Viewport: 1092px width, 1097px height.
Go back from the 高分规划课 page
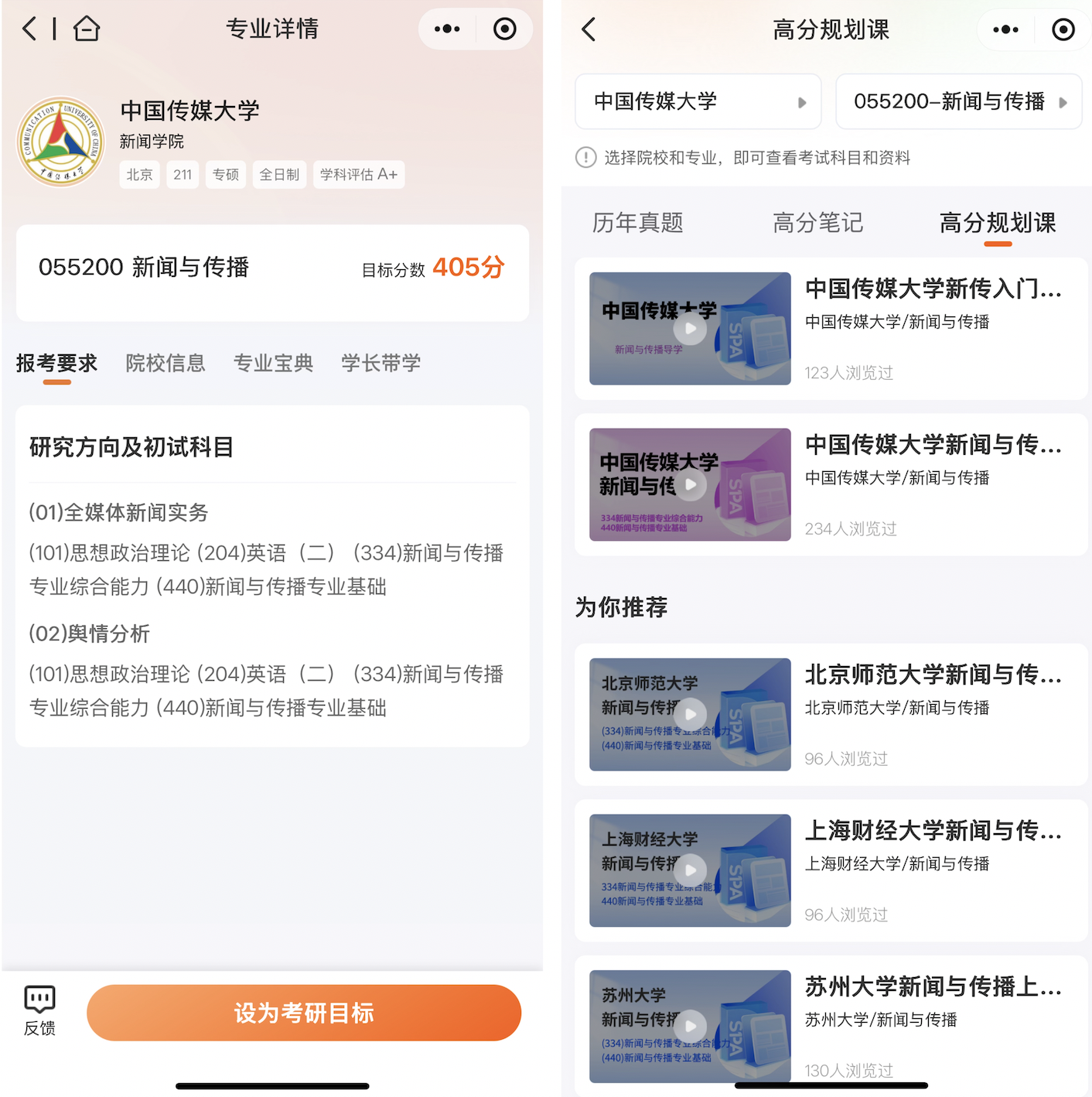tap(589, 29)
